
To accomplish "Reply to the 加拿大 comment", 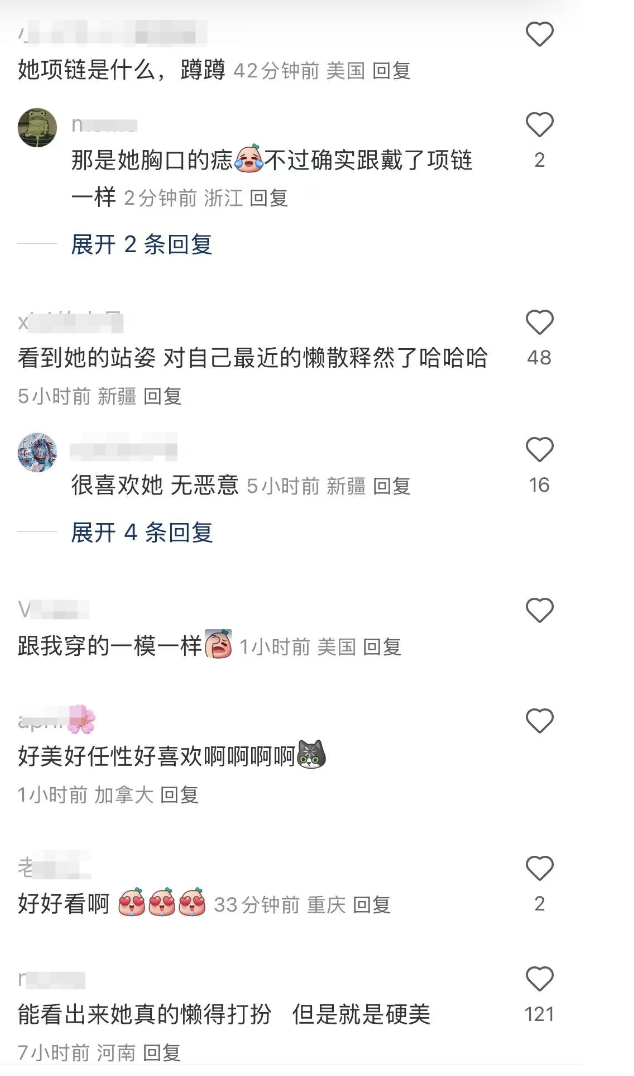I will coord(179,795).
